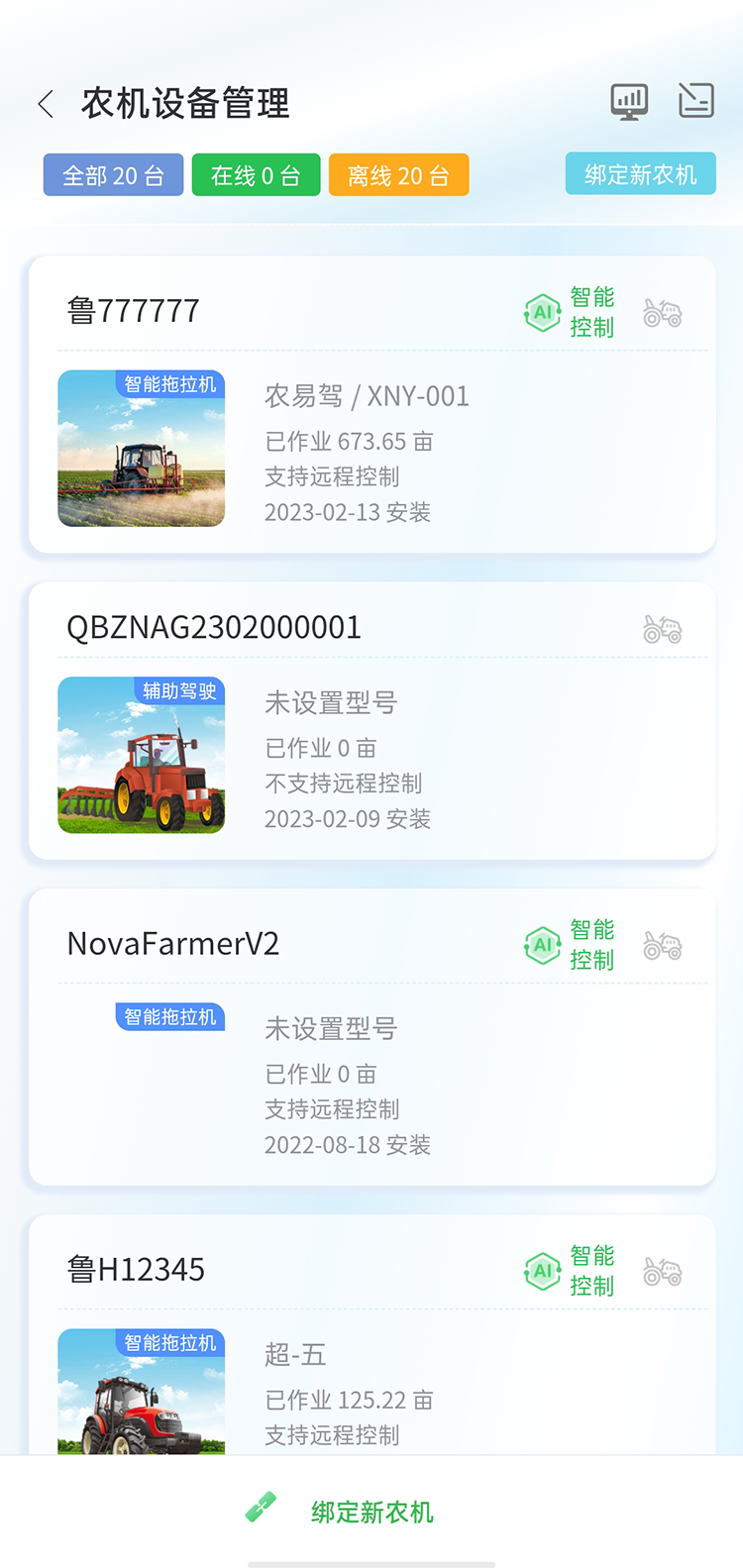Open 智能控制 for 鲁777777
Viewport: 743px width, 1568px height.
[571, 312]
